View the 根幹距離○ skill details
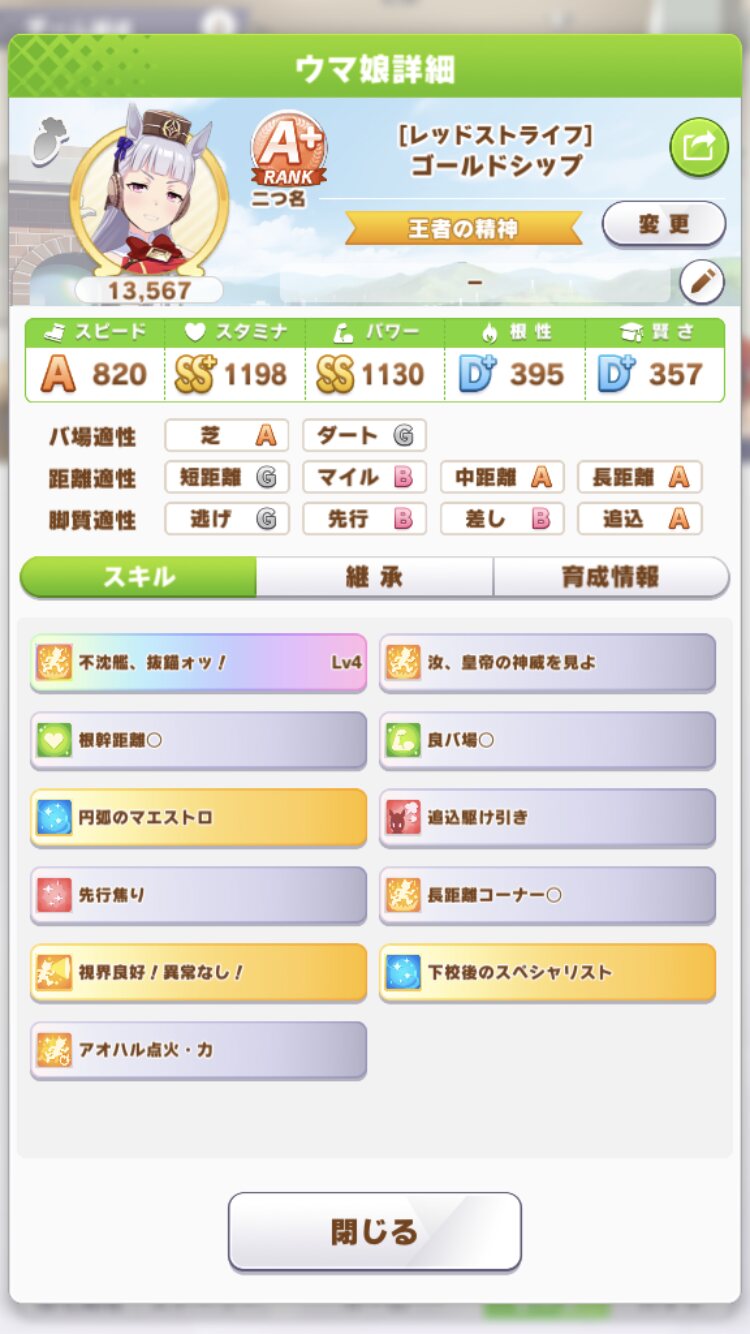 [198, 740]
